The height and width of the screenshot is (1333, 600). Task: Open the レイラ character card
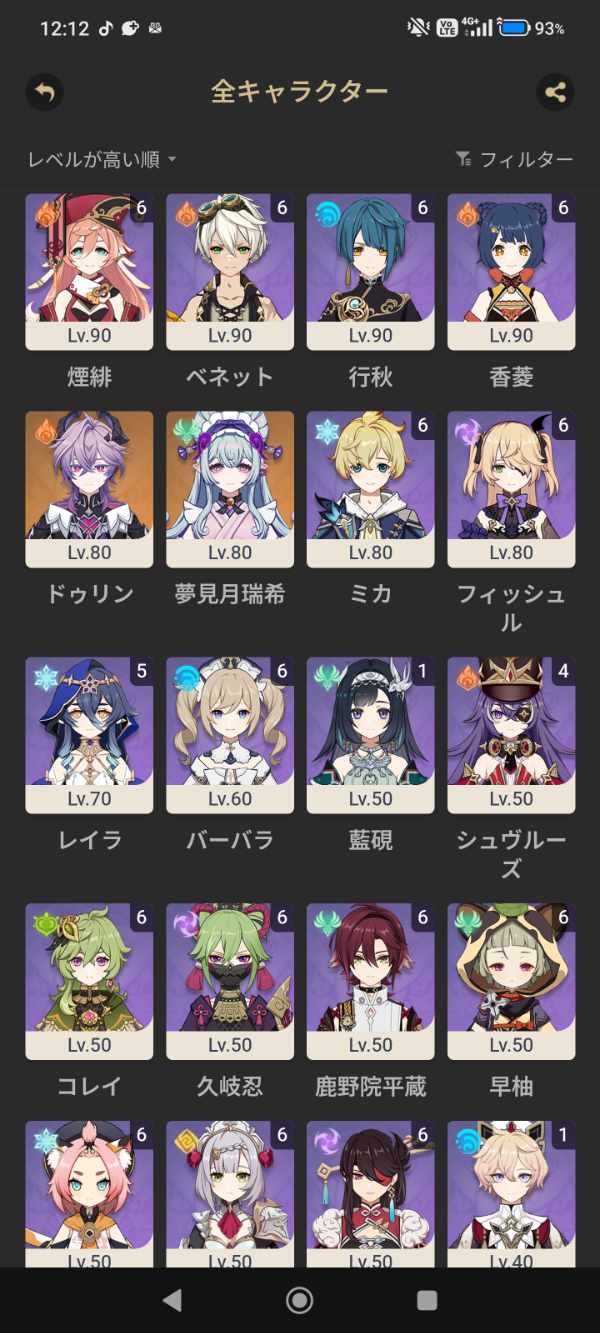pos(89,735)
